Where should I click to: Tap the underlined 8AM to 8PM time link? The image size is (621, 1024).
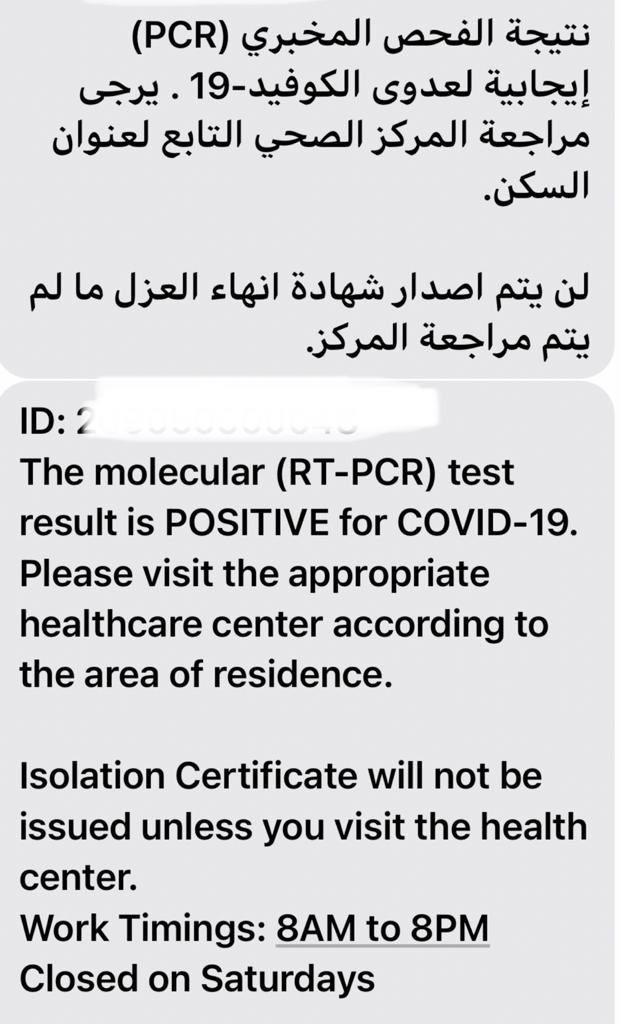coord(382,928)
